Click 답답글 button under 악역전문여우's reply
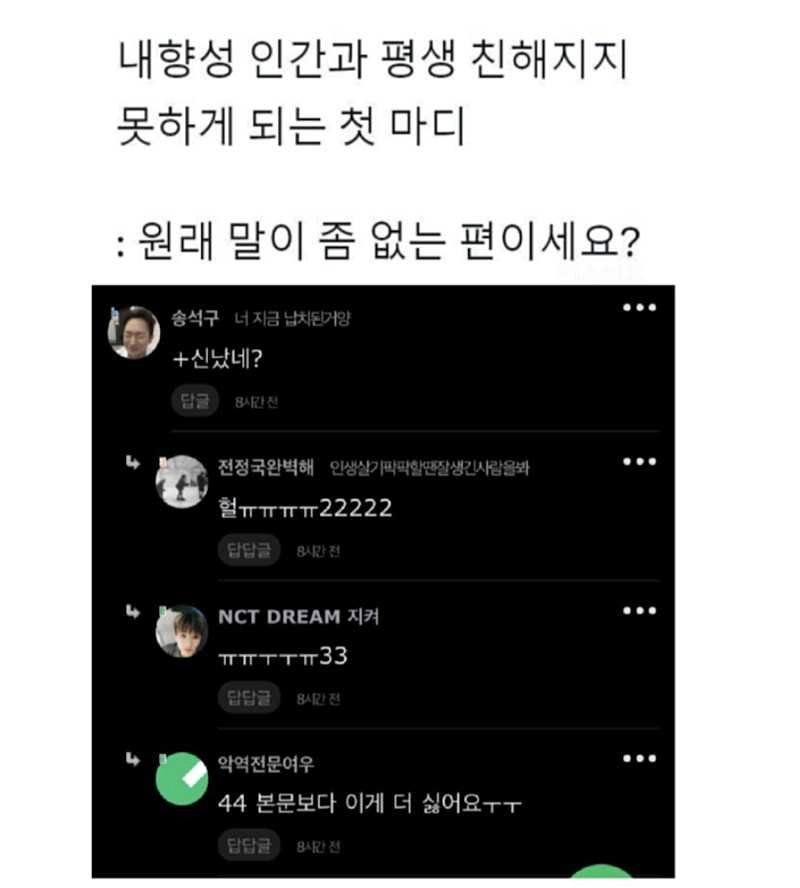The height and width of the screenshot is (888, 800). (x=248, y=845)
